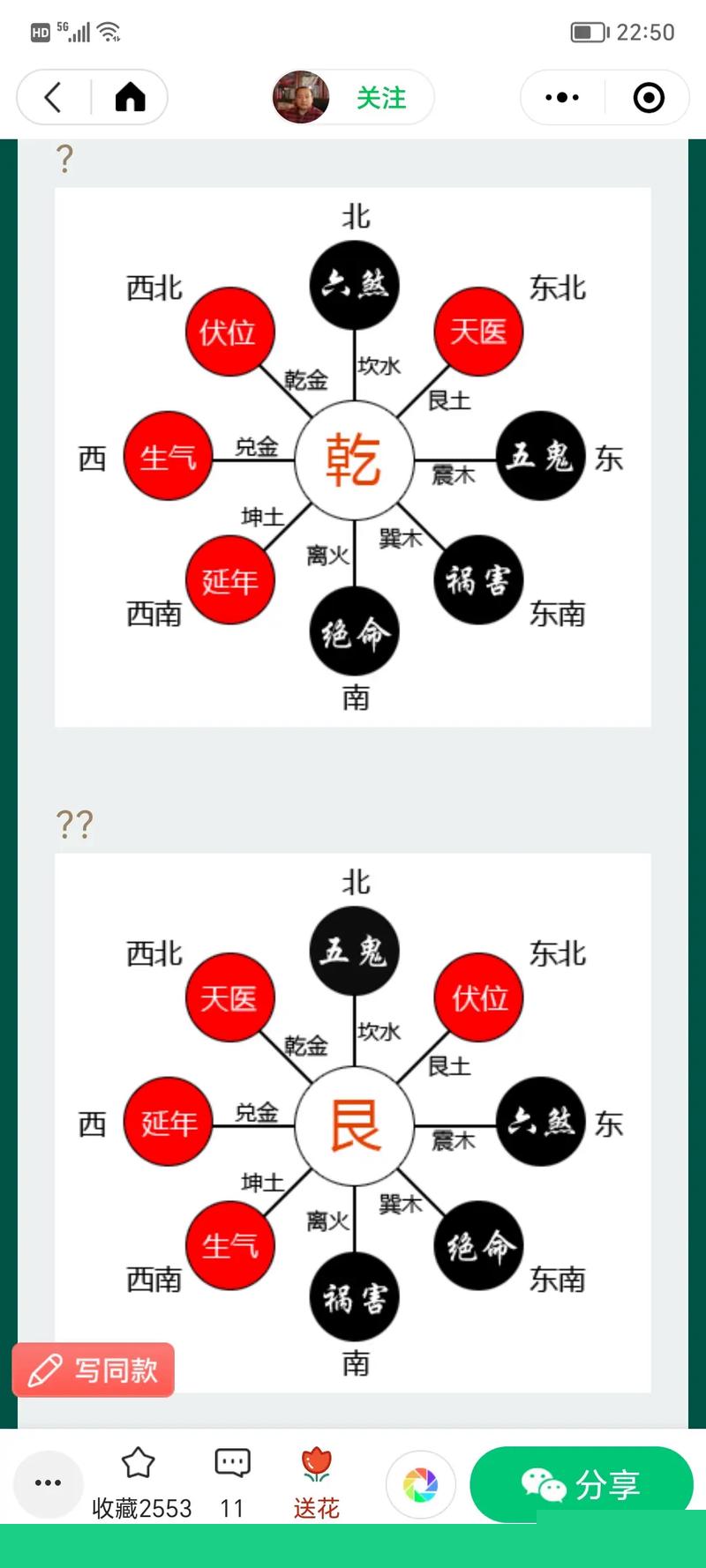Open the three-dot capsule menu
Image resolution: width=706 pixels, height=1568 pixels.
coord(562,97)
